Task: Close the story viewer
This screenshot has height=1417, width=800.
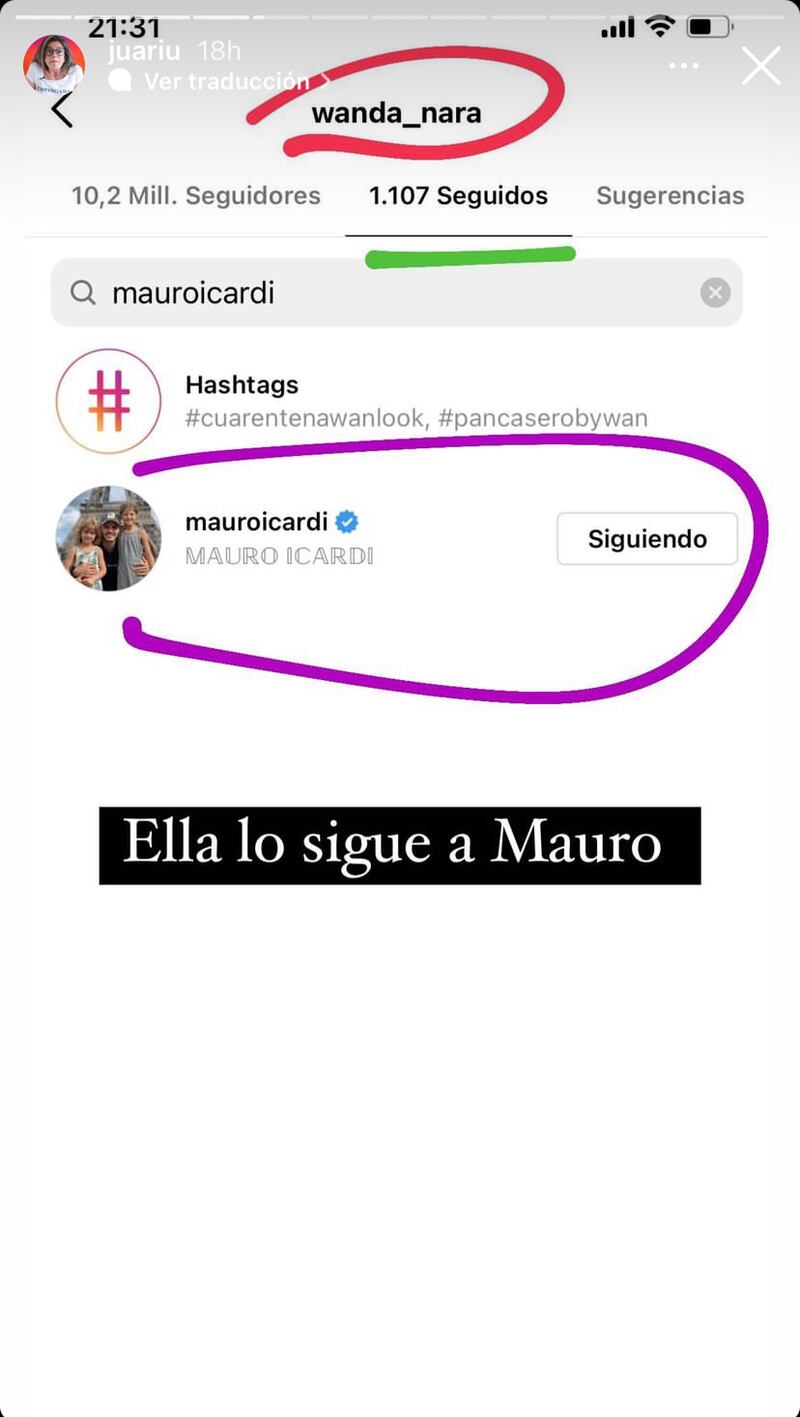Action: point(761,66)
